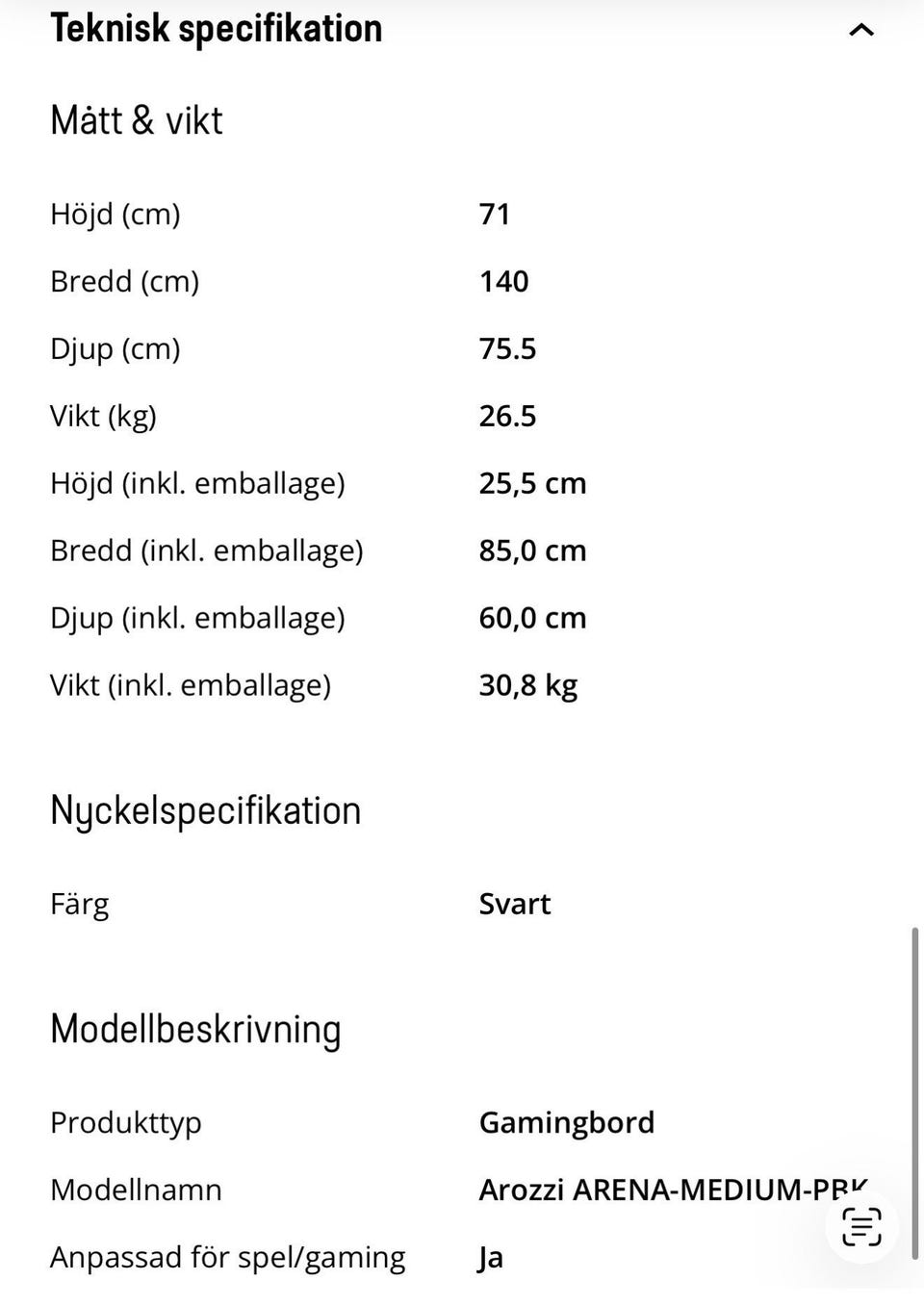
Task: Click the Färg value Svart
Action: point(515,903)
